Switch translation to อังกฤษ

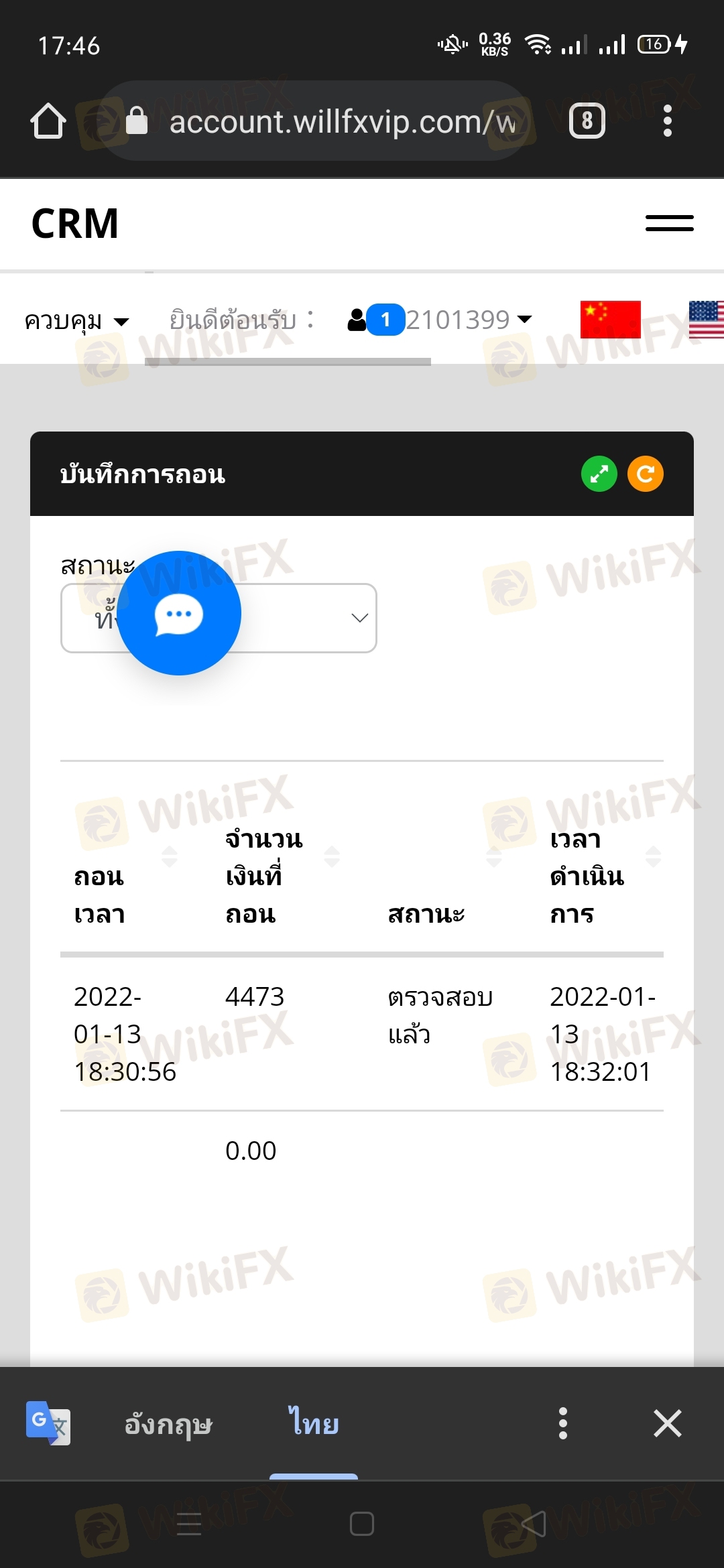click(x=168, y=1423)
